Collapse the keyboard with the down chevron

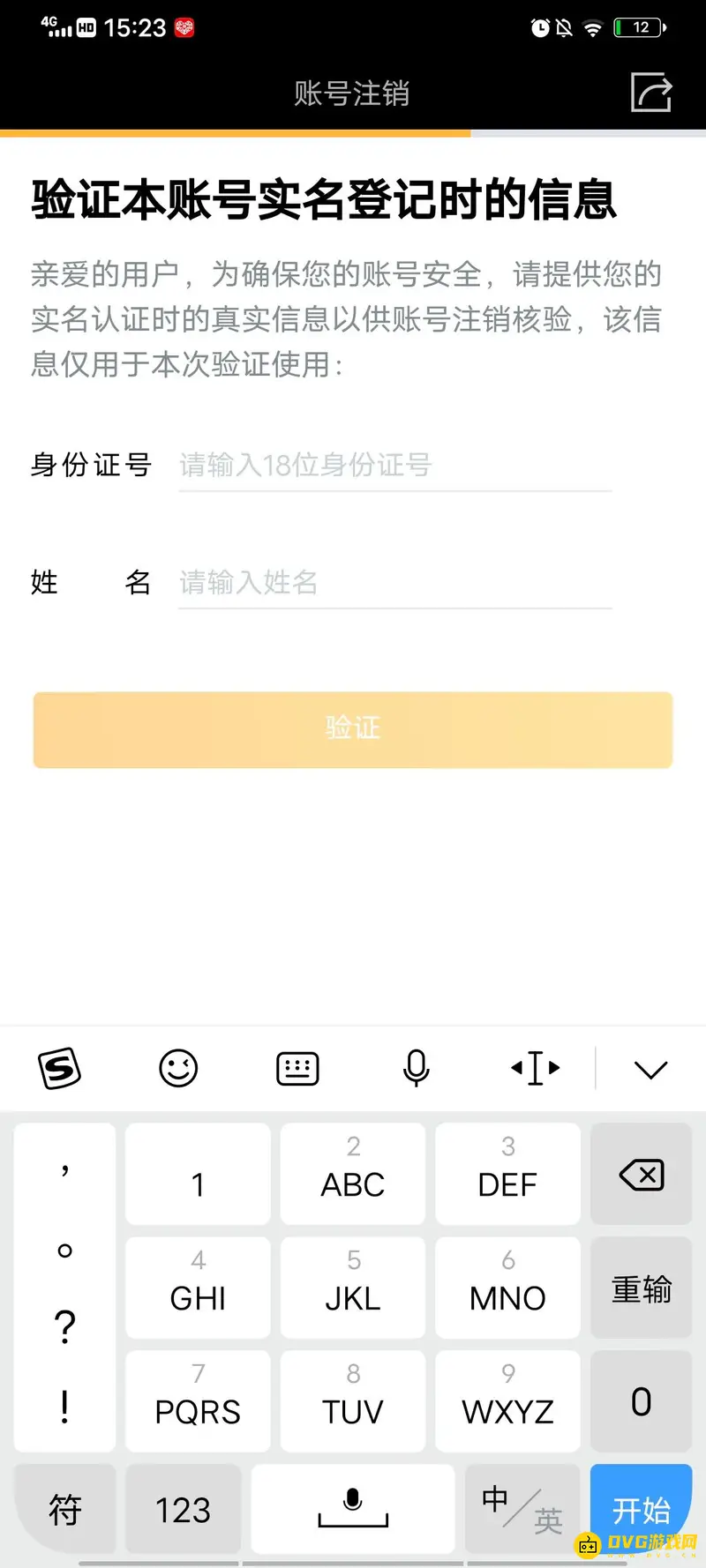[650, 1070]
